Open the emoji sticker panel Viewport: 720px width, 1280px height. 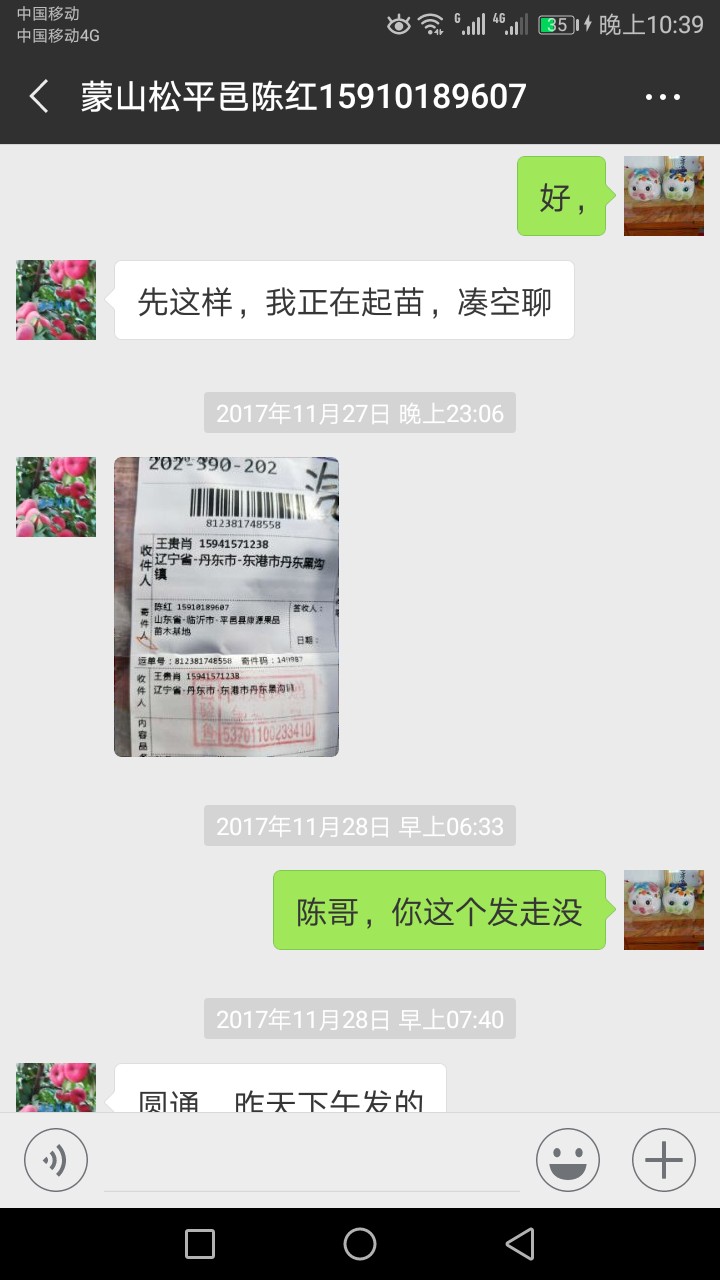(568, 1160)
